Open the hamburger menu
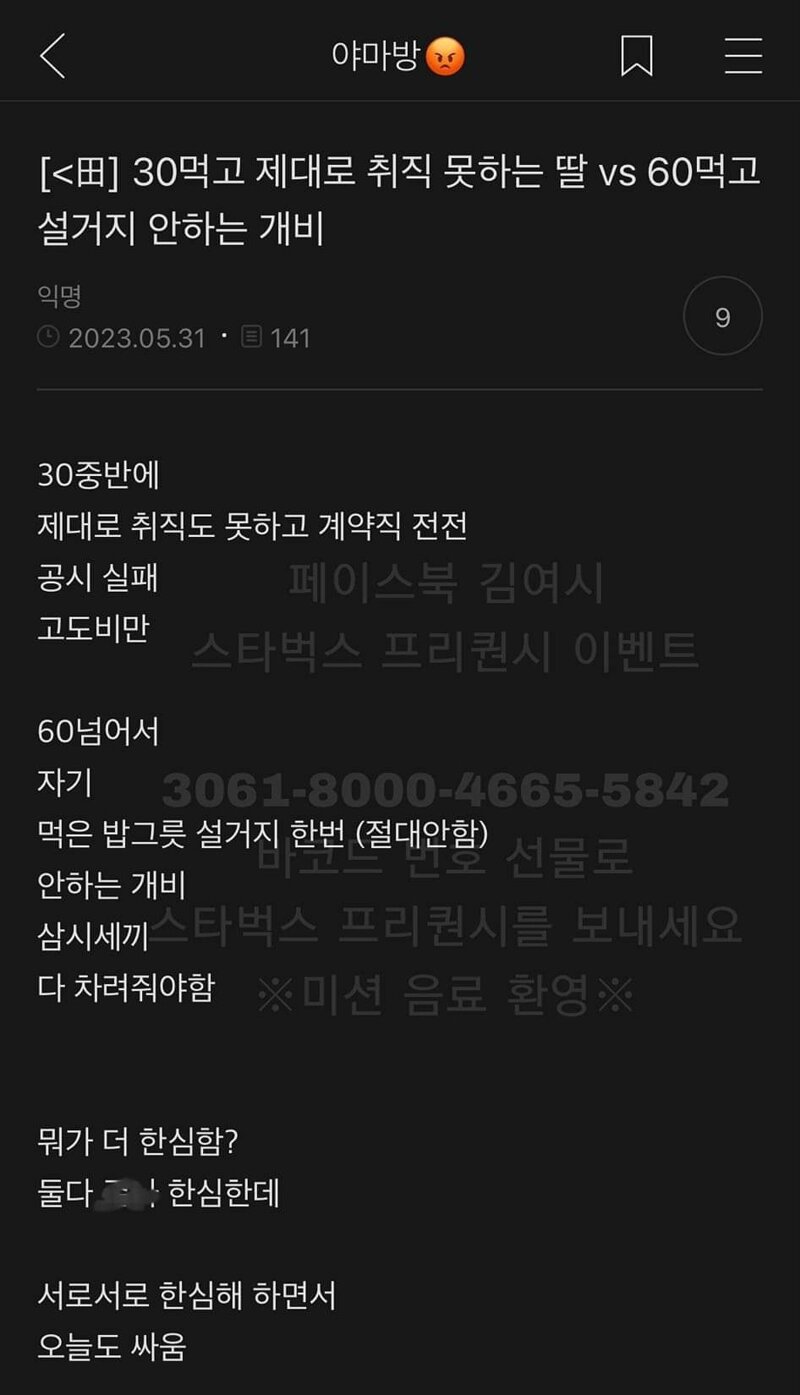Image resolution: width=800 pixels, height=1395 pixels. click(743, 56)
